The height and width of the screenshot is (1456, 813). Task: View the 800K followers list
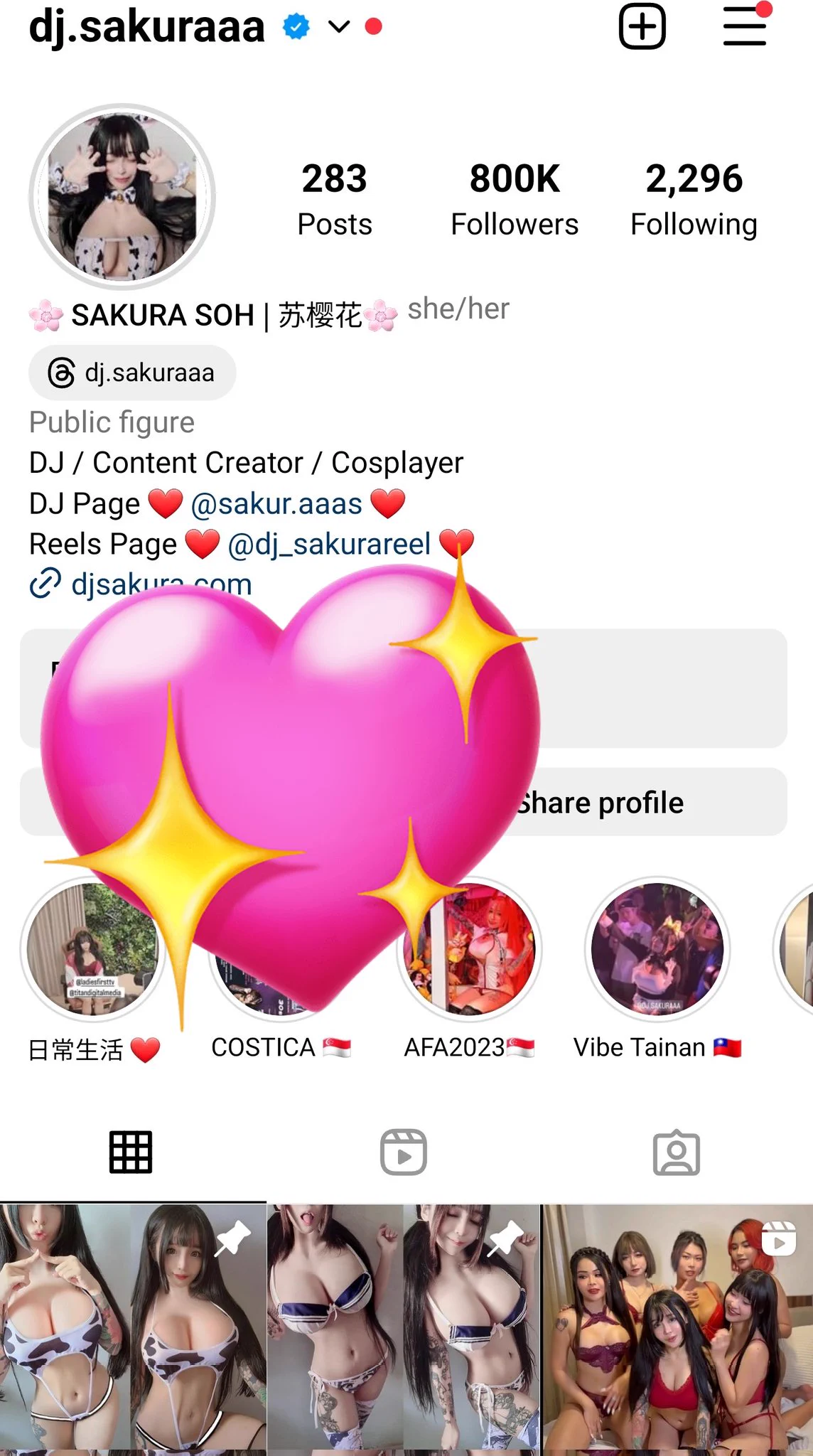point(515,198)
